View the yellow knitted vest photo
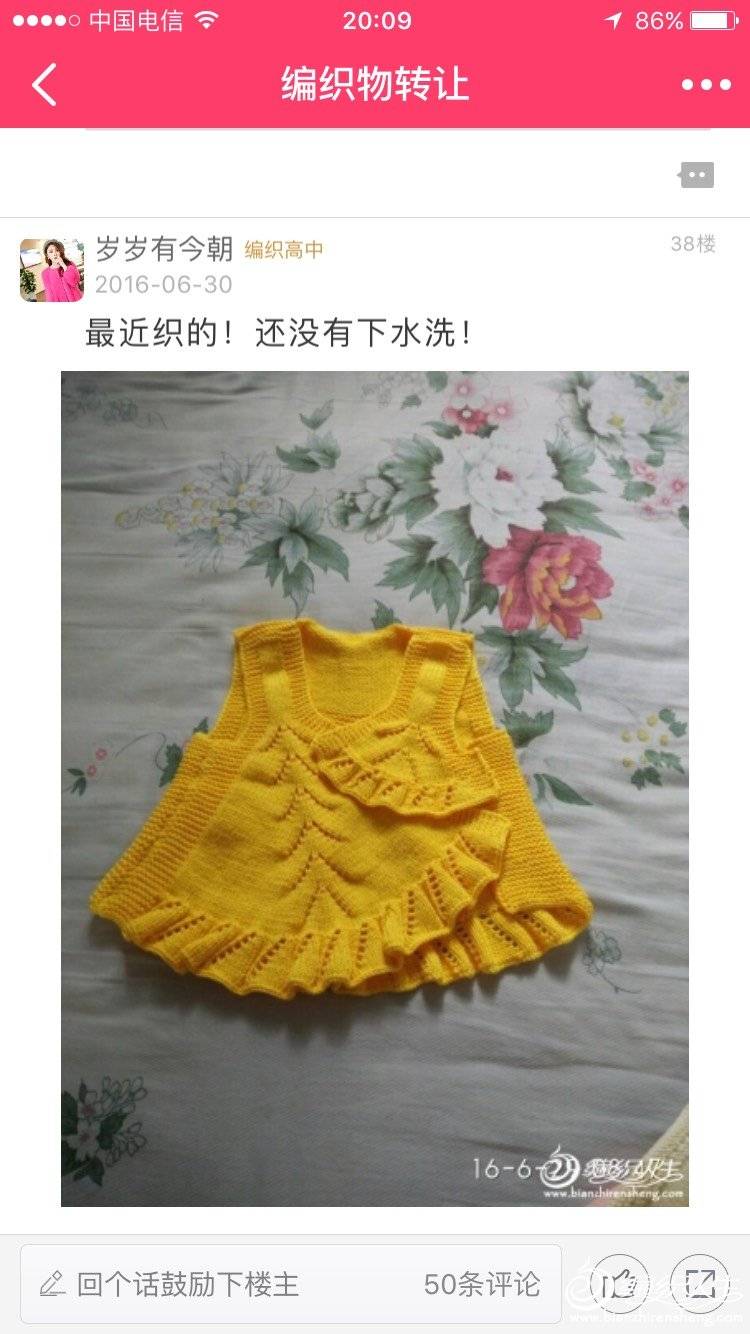This screenshot has width=750, height=1334. [374, 788]
